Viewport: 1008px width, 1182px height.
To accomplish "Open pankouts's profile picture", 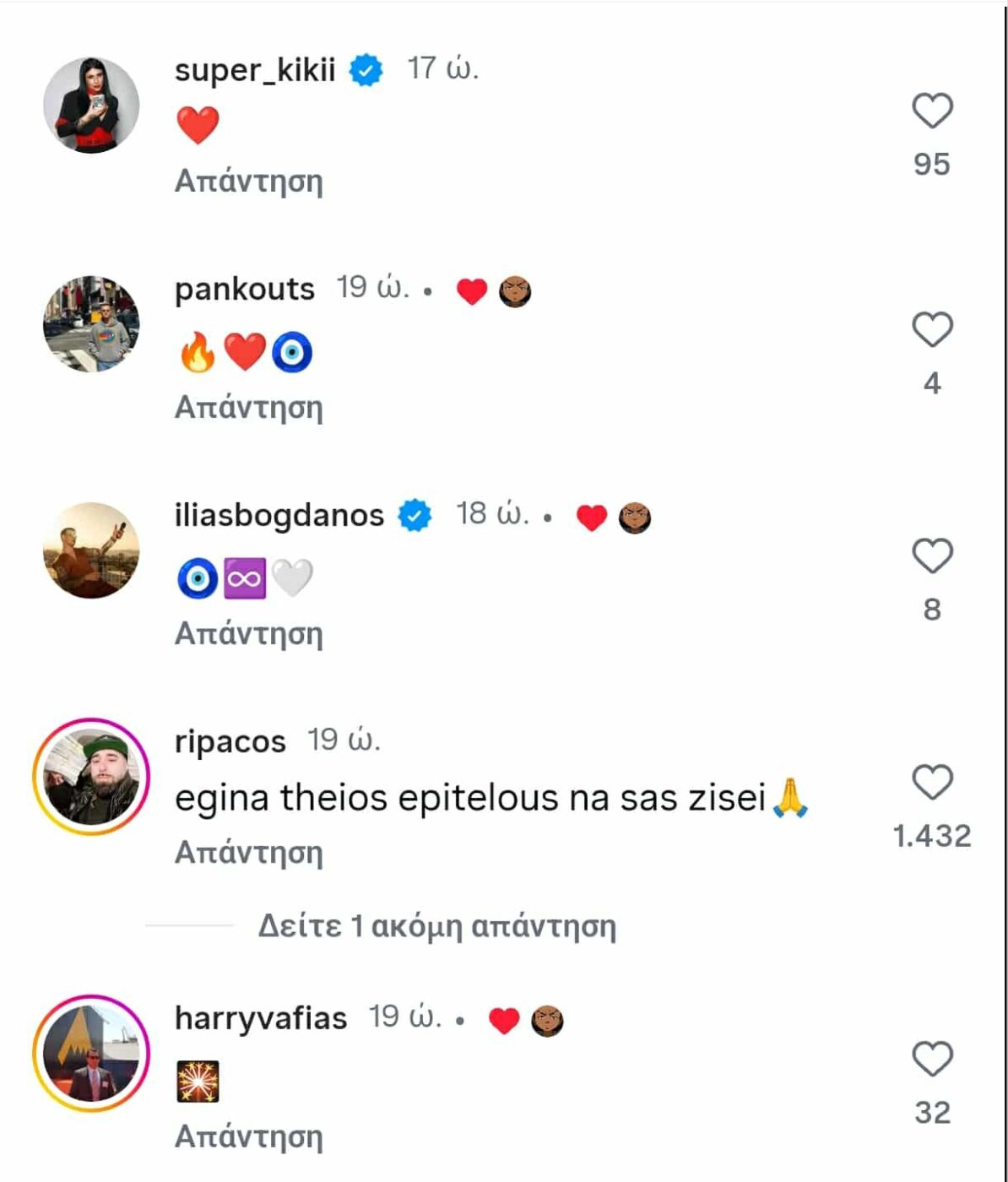I will click(x=91, y=324).
